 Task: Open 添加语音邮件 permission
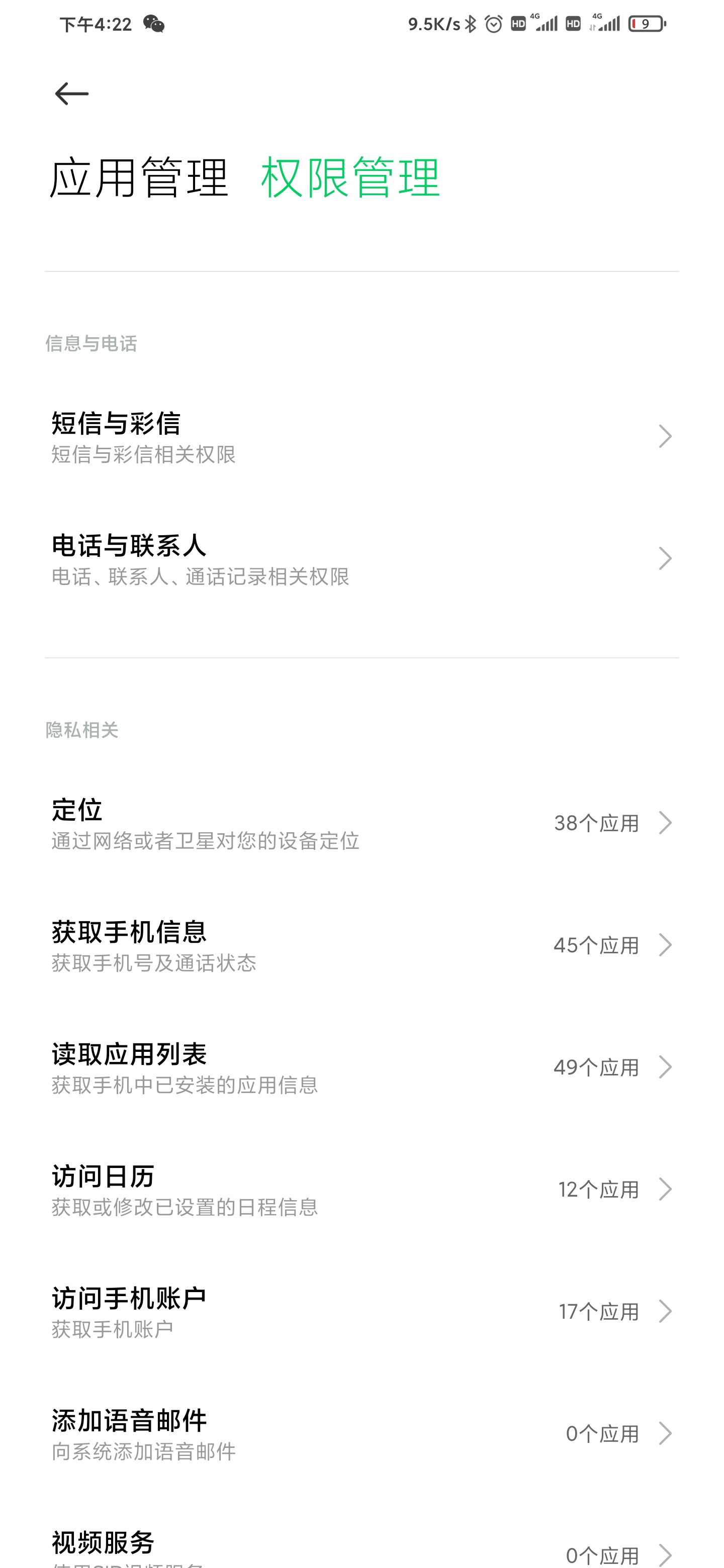[x=361, y=1433]
